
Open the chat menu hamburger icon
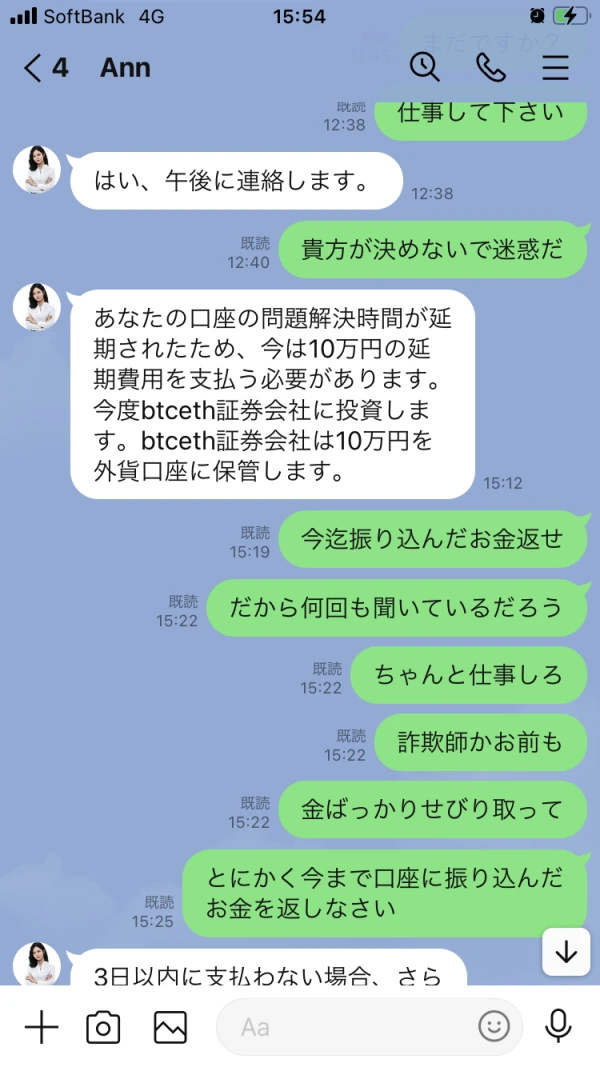point(555,67)
